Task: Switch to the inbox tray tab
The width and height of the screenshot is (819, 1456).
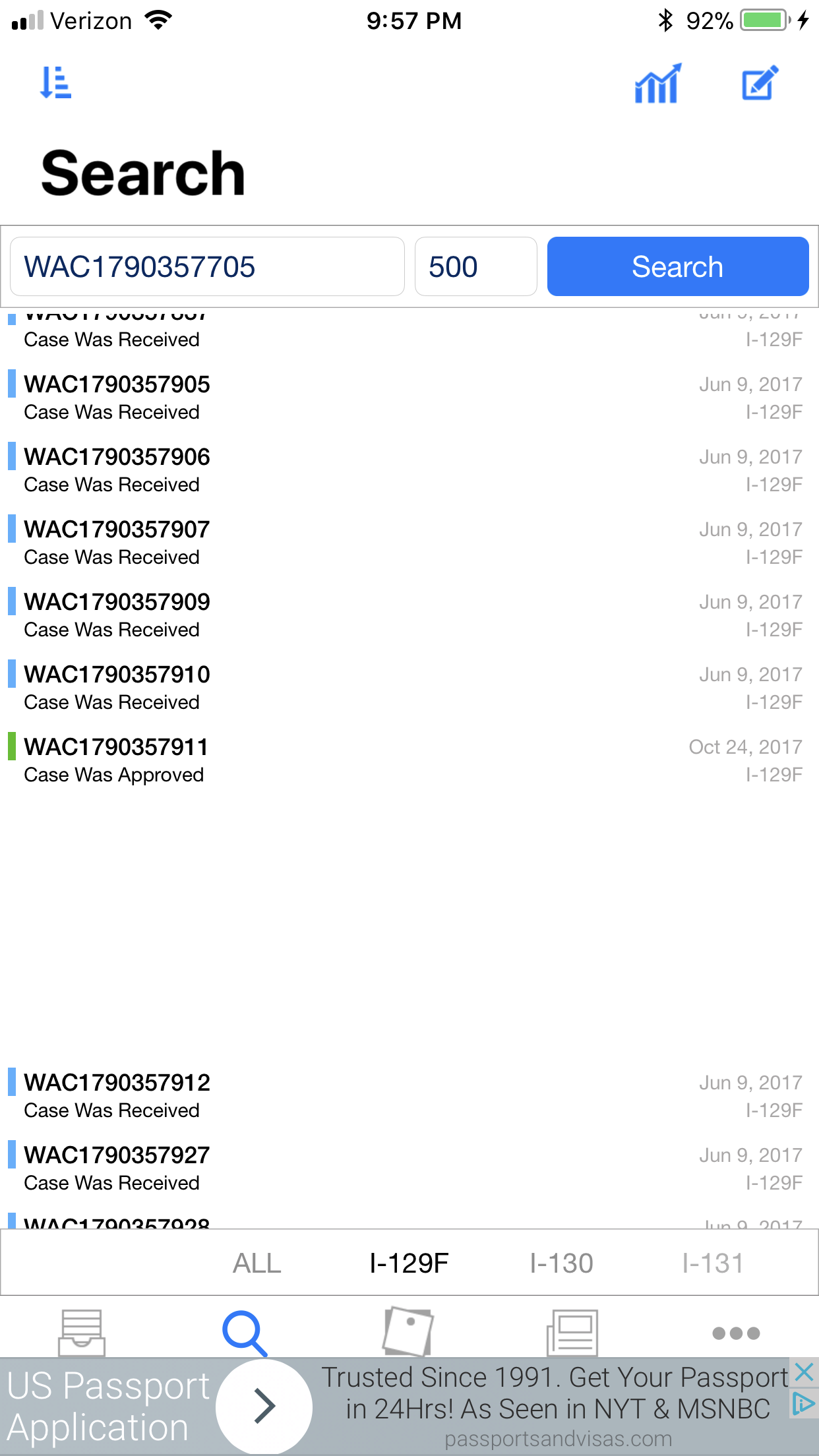Action: (x=82, y=1333)
